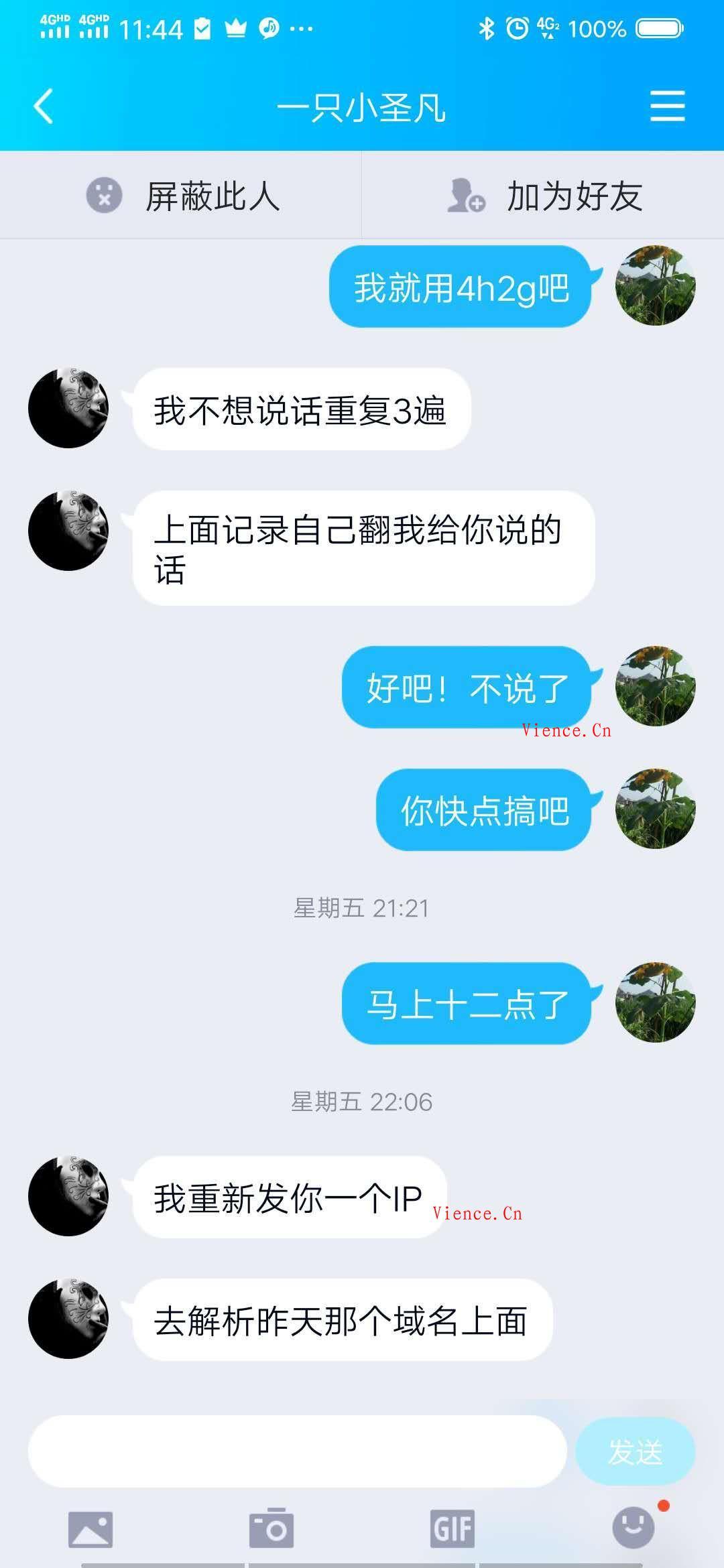The width and height of the screenshot is (724, 1568).
Task: Go back from the chat with 一只小圣凡
Action: (44, 107)
